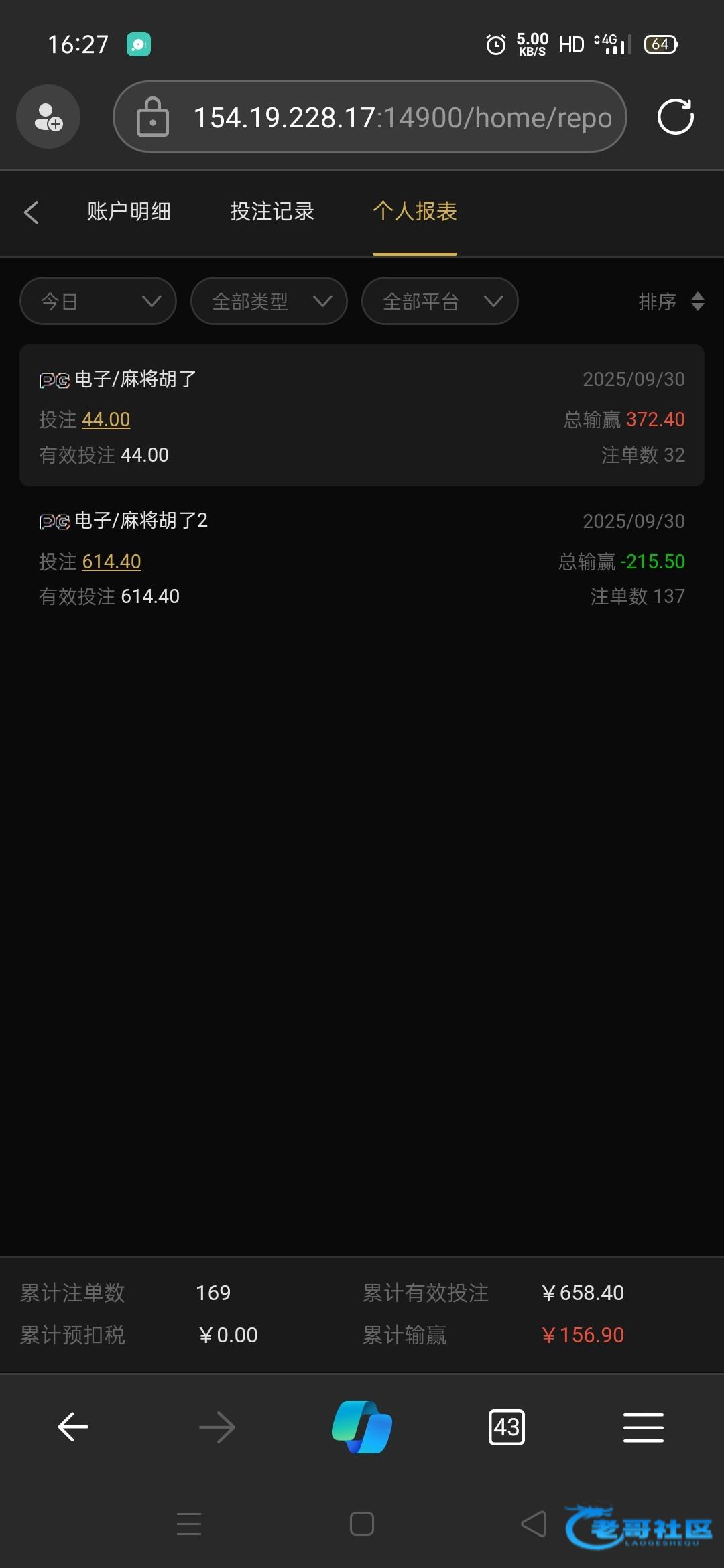This screenshot has height=1568, width=724.
Task: Open the 44.00 bet amount link
Action: 106,419
